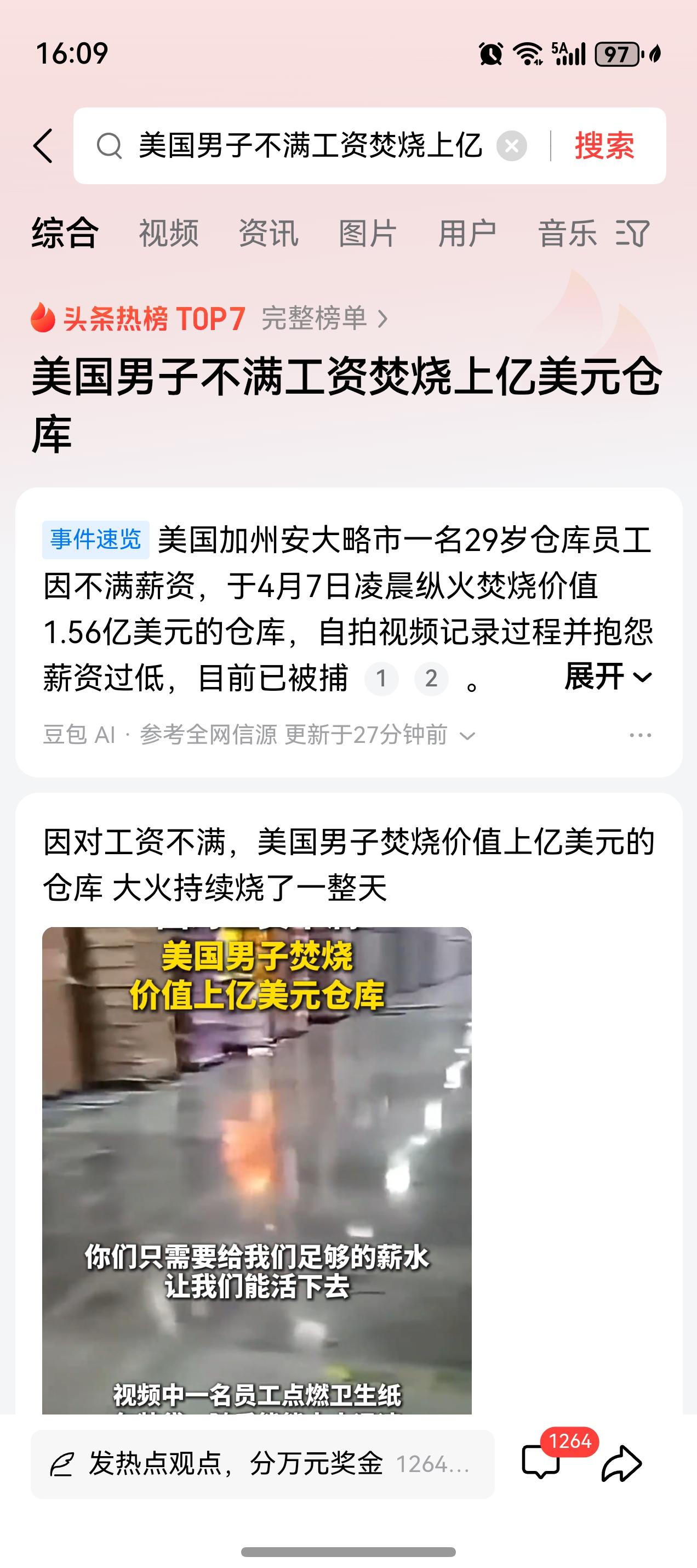Open the headline 美国男子不满工资焚烧上亿美元仓库

tap(347, 402)
